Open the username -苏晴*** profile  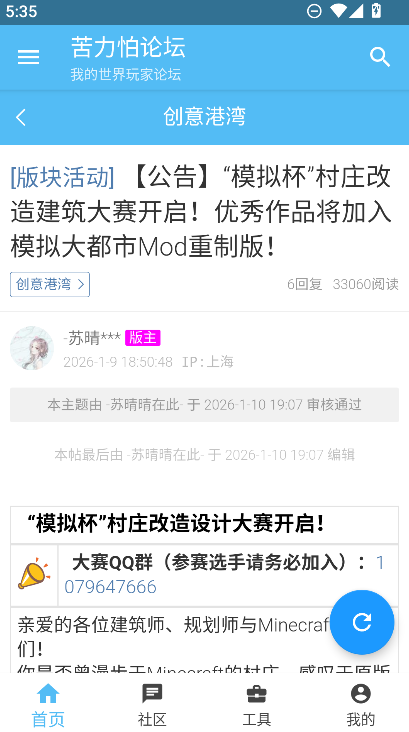point(92,338)
